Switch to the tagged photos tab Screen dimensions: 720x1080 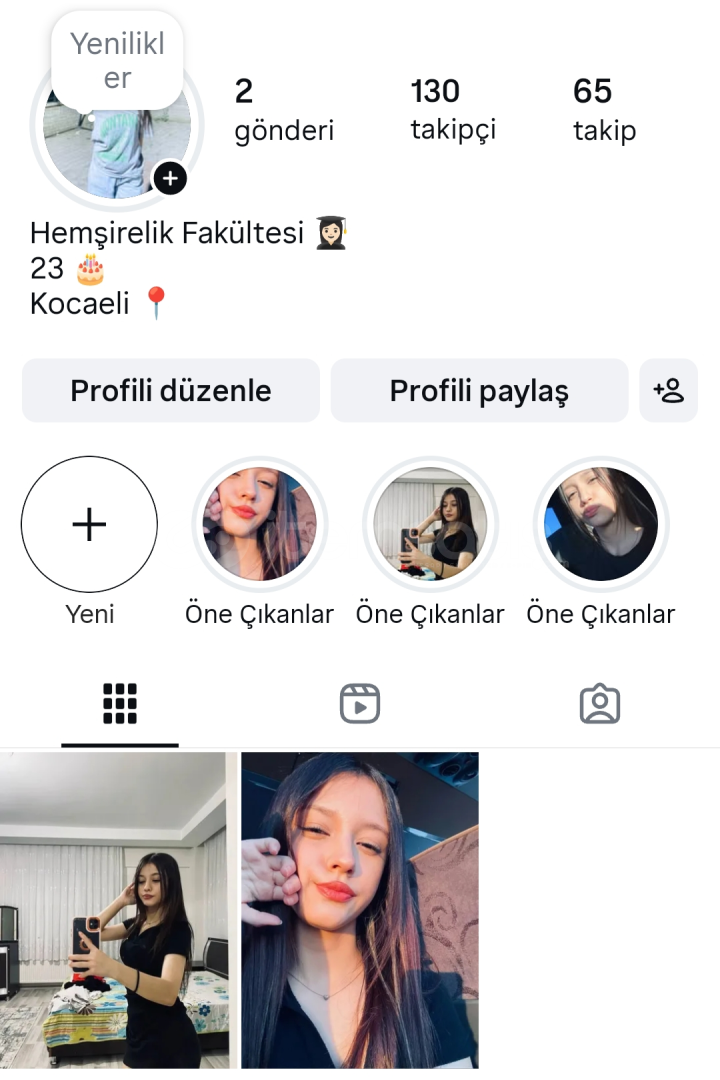[600, 704]
